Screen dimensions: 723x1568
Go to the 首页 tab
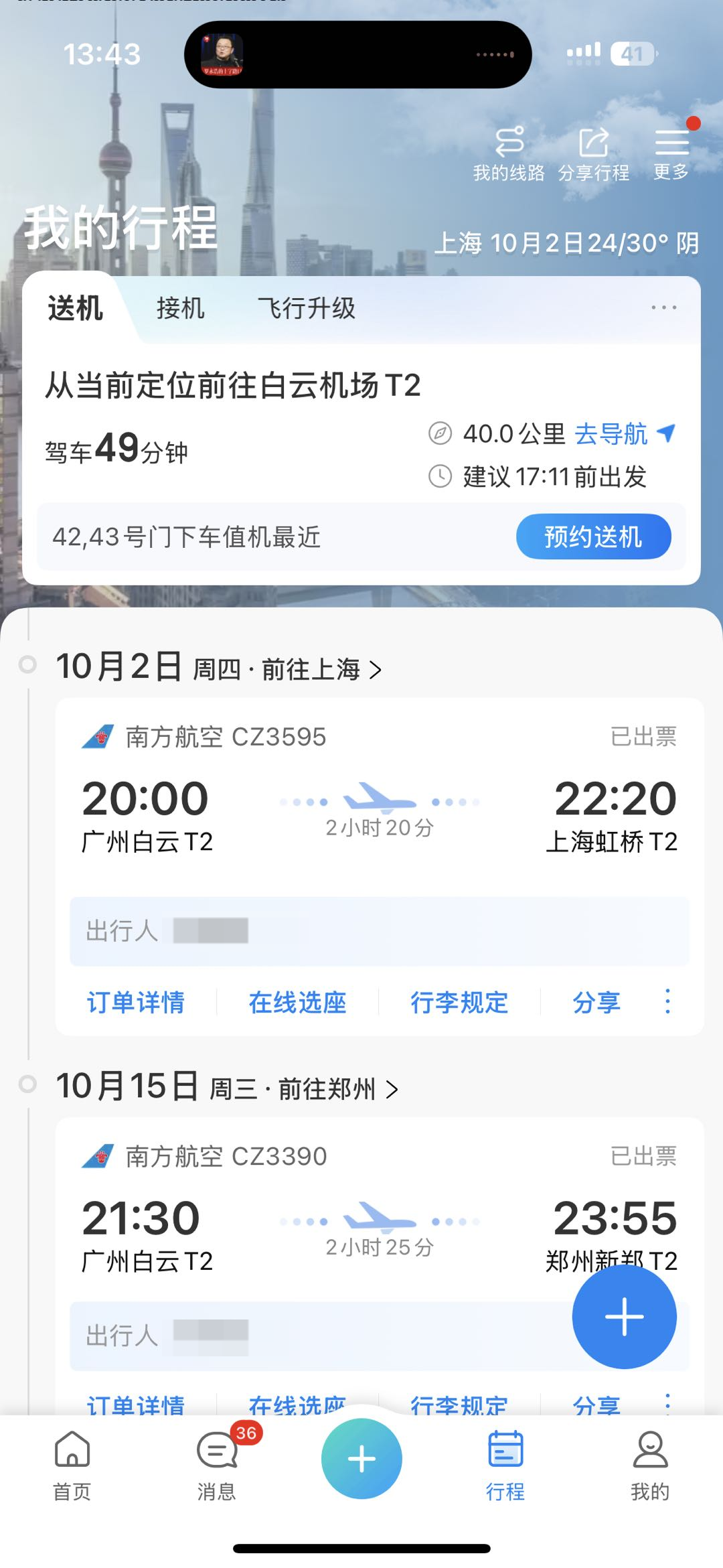click(x=72, y=1466)
